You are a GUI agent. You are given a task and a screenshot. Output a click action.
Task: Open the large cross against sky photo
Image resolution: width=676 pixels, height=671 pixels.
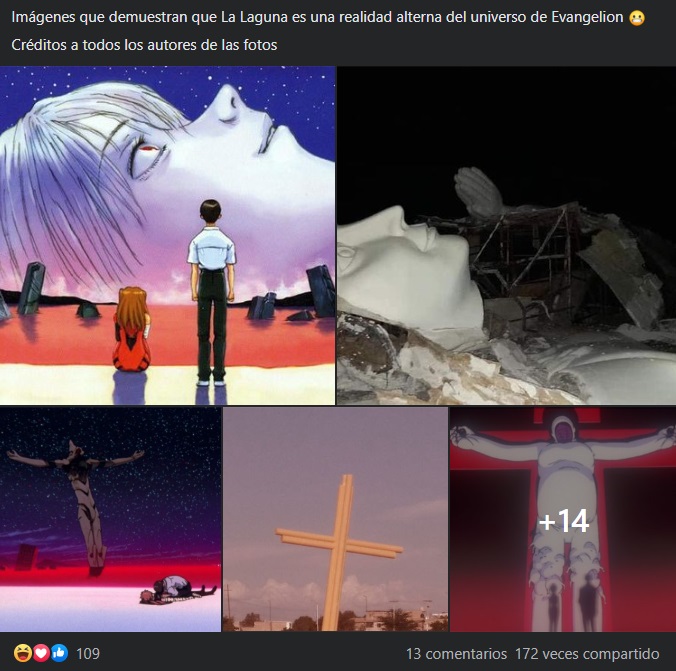pyautogui.click(x=335, y=519)
